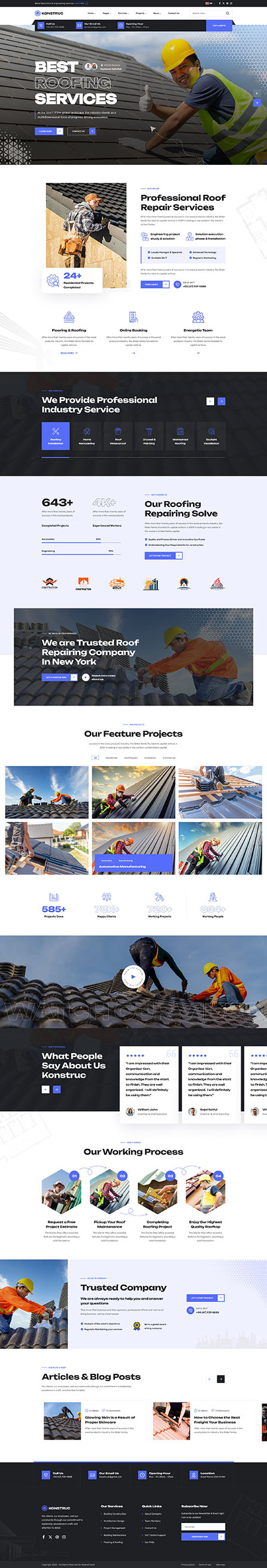Image resolution: width=267 pixels, height=1568 pixels.
Task: Go to next testimonial under What People Say
Action: click(x=57, y=1089)
